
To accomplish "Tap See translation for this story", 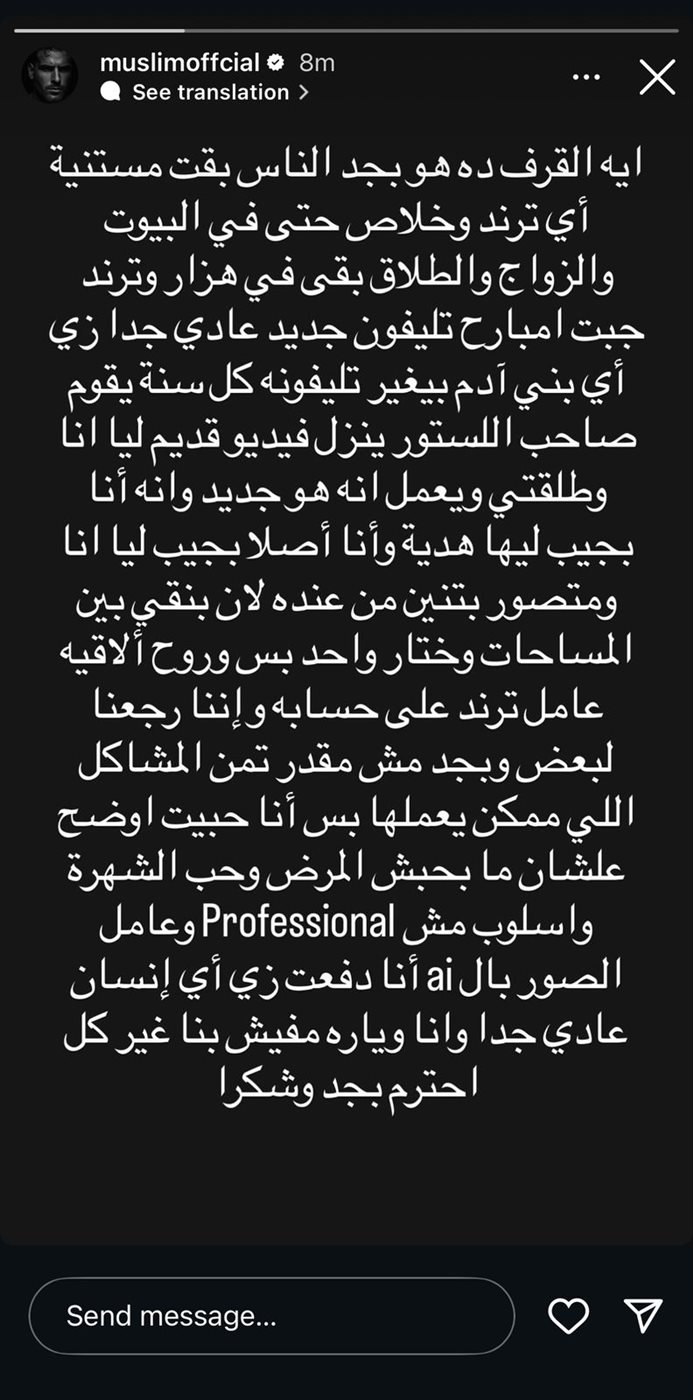I will tap(210, 92).
